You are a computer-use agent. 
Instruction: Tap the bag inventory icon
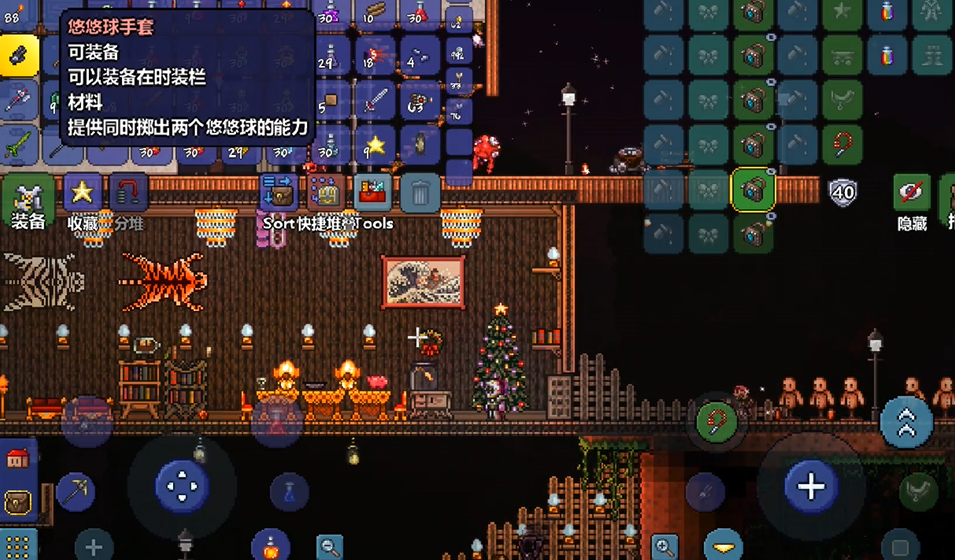pyautogui.click(x=17, y=501)
